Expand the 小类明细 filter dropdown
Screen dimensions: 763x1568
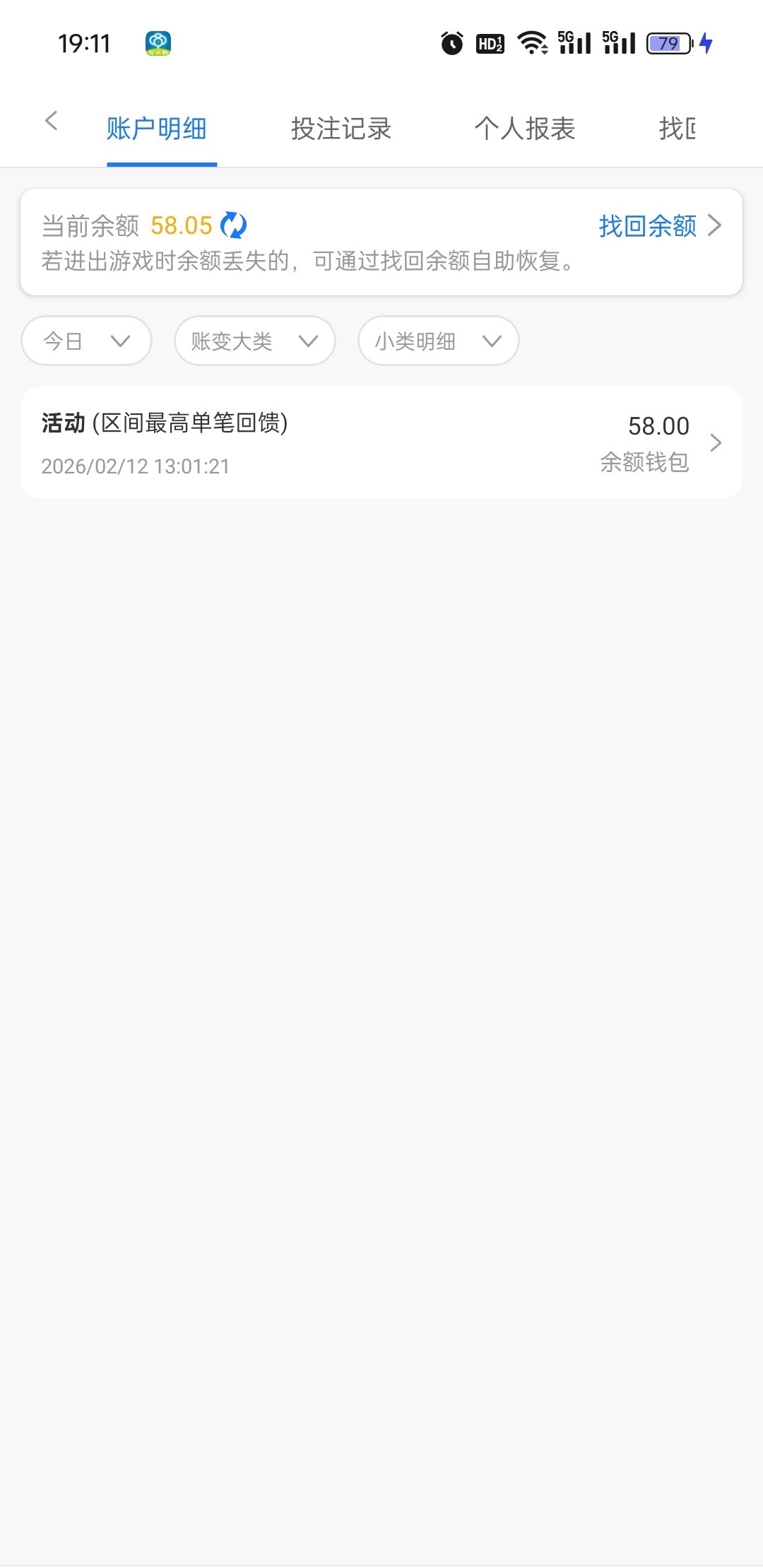(x=438, y=341)
